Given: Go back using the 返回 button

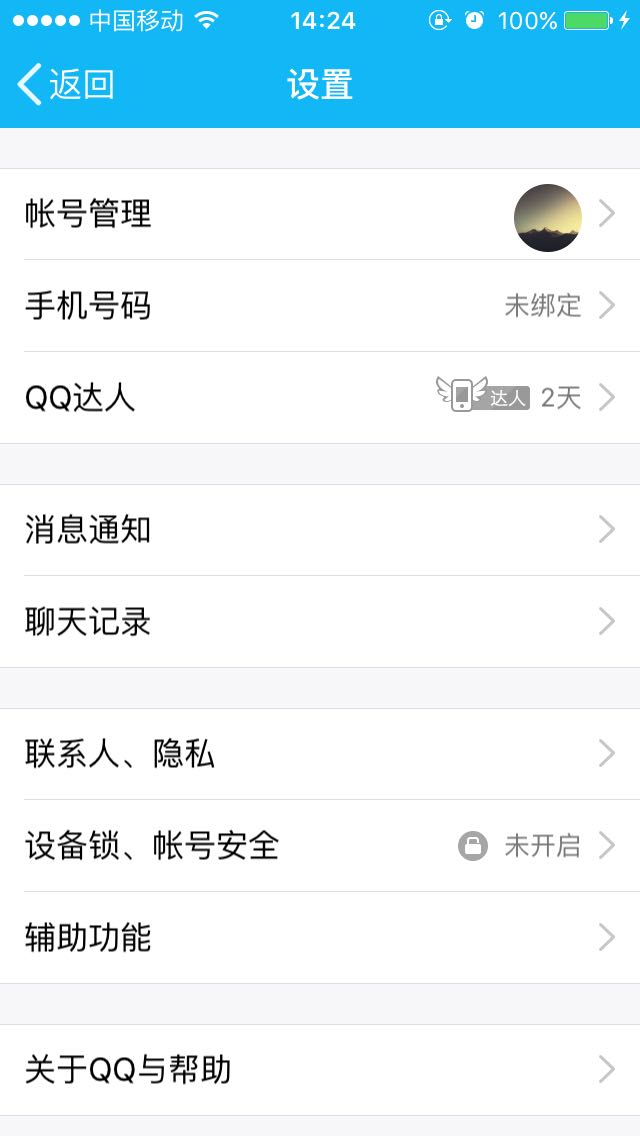Looking at the screenshot, I should pos(65,85).
